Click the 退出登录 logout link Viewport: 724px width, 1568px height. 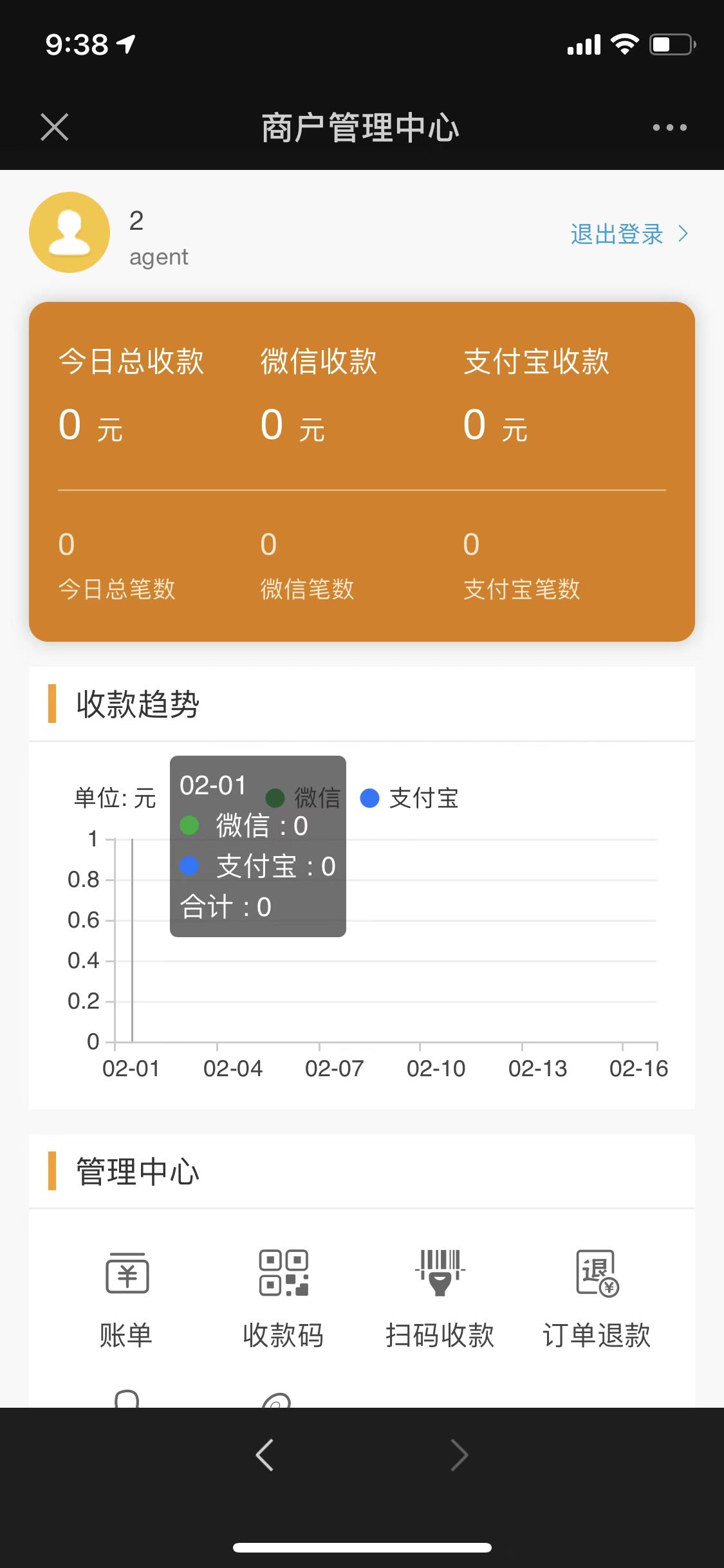tap(616, 234)
